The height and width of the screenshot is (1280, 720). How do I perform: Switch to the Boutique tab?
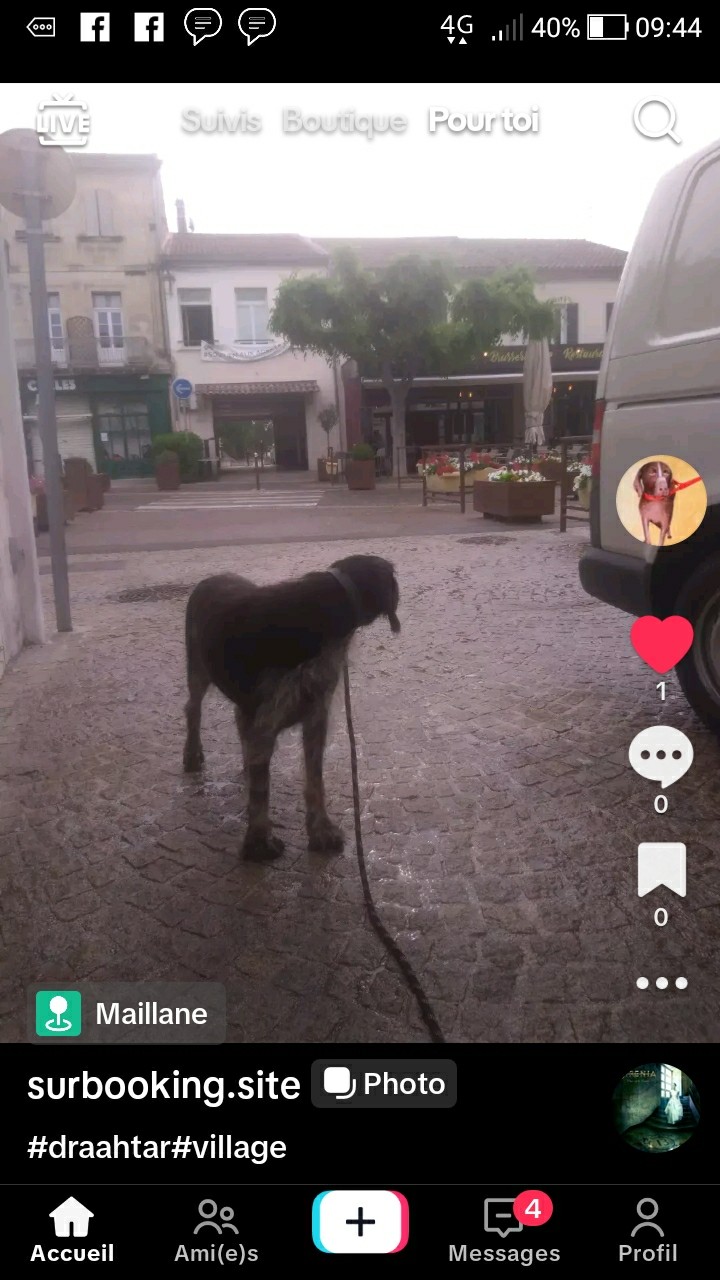coord(344,121)
